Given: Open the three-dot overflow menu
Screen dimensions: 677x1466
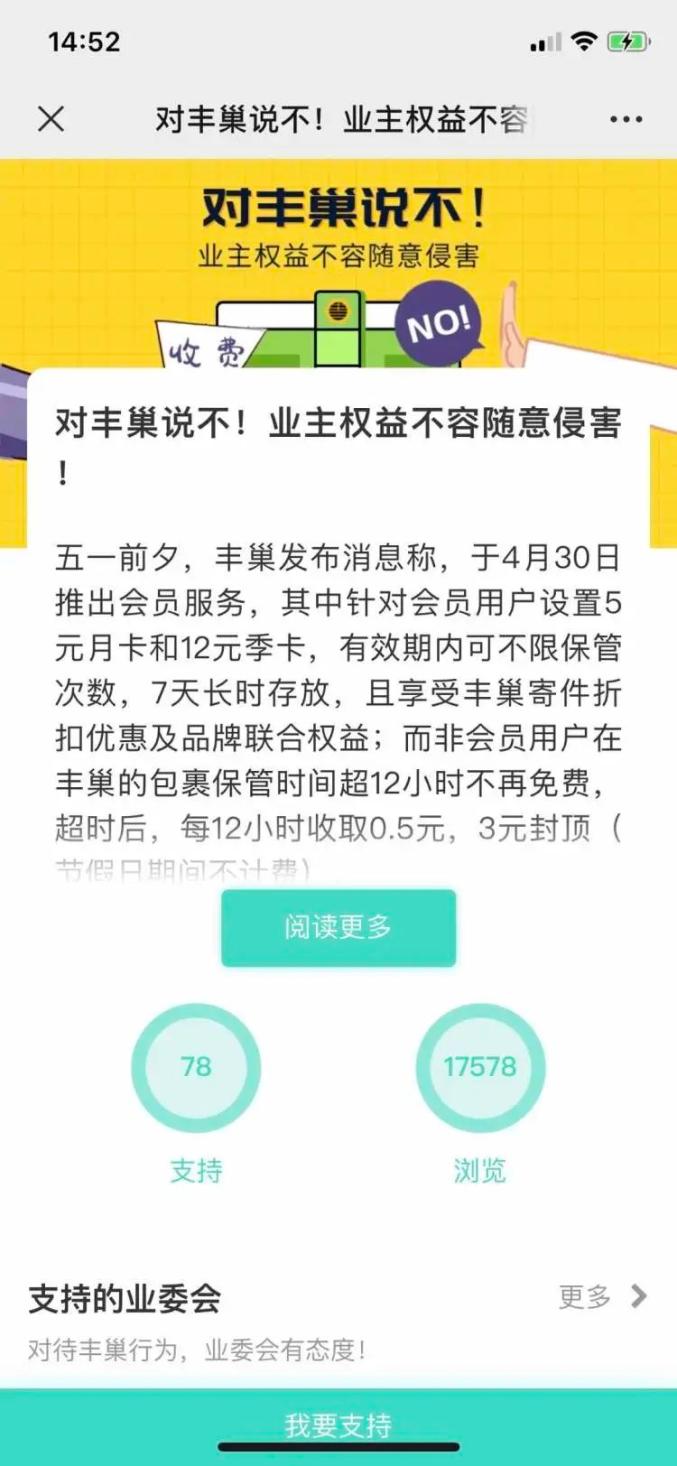Looking at the screenshot, I should pyautogui.click(x=626, y=120).
